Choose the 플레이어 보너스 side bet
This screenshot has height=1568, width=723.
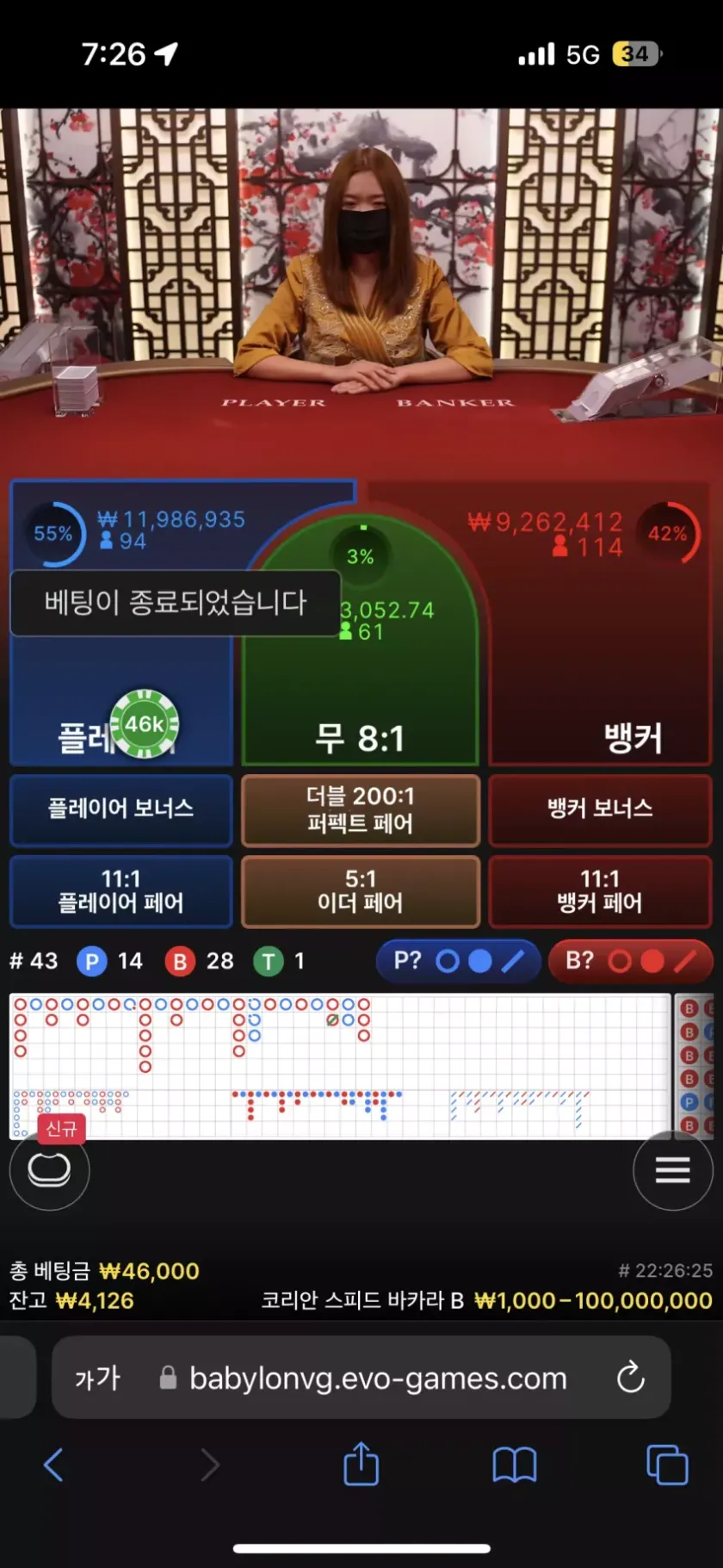pos(121,809)
